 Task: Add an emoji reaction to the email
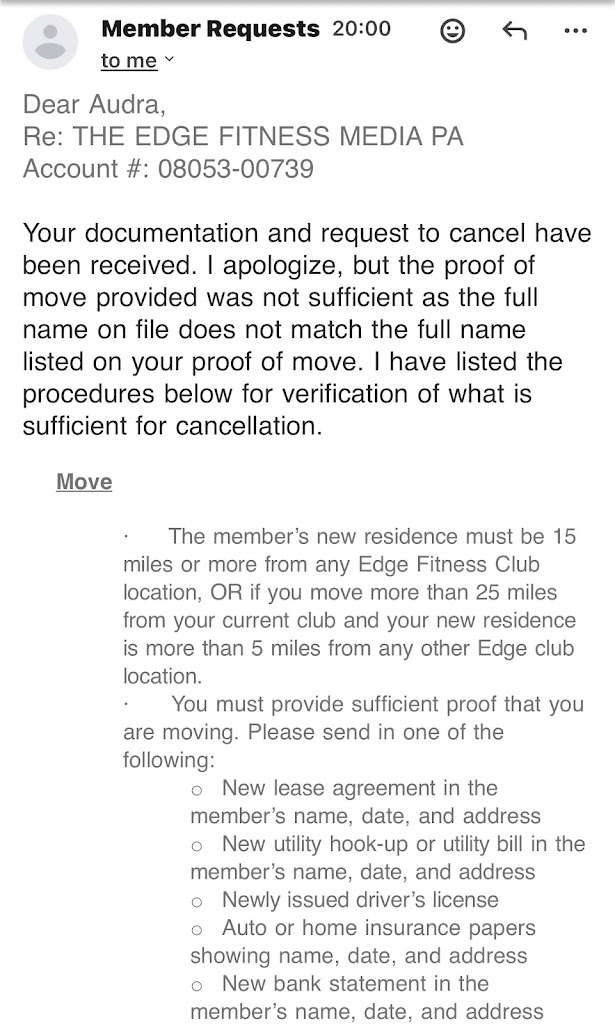(x=453, y=31)
